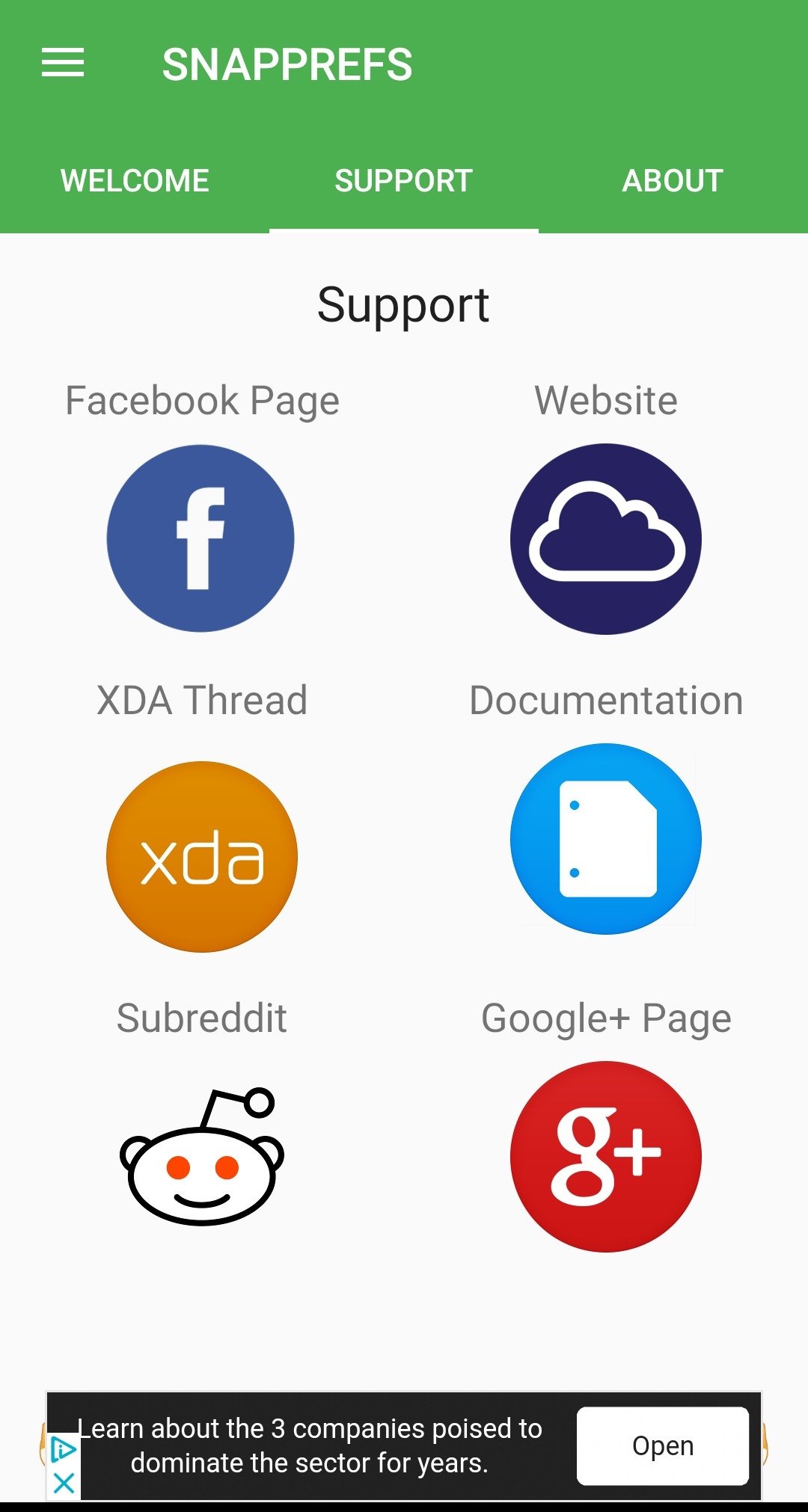Tap Open on the ad banner
Screen dimensions: 808x1512
663,1446
